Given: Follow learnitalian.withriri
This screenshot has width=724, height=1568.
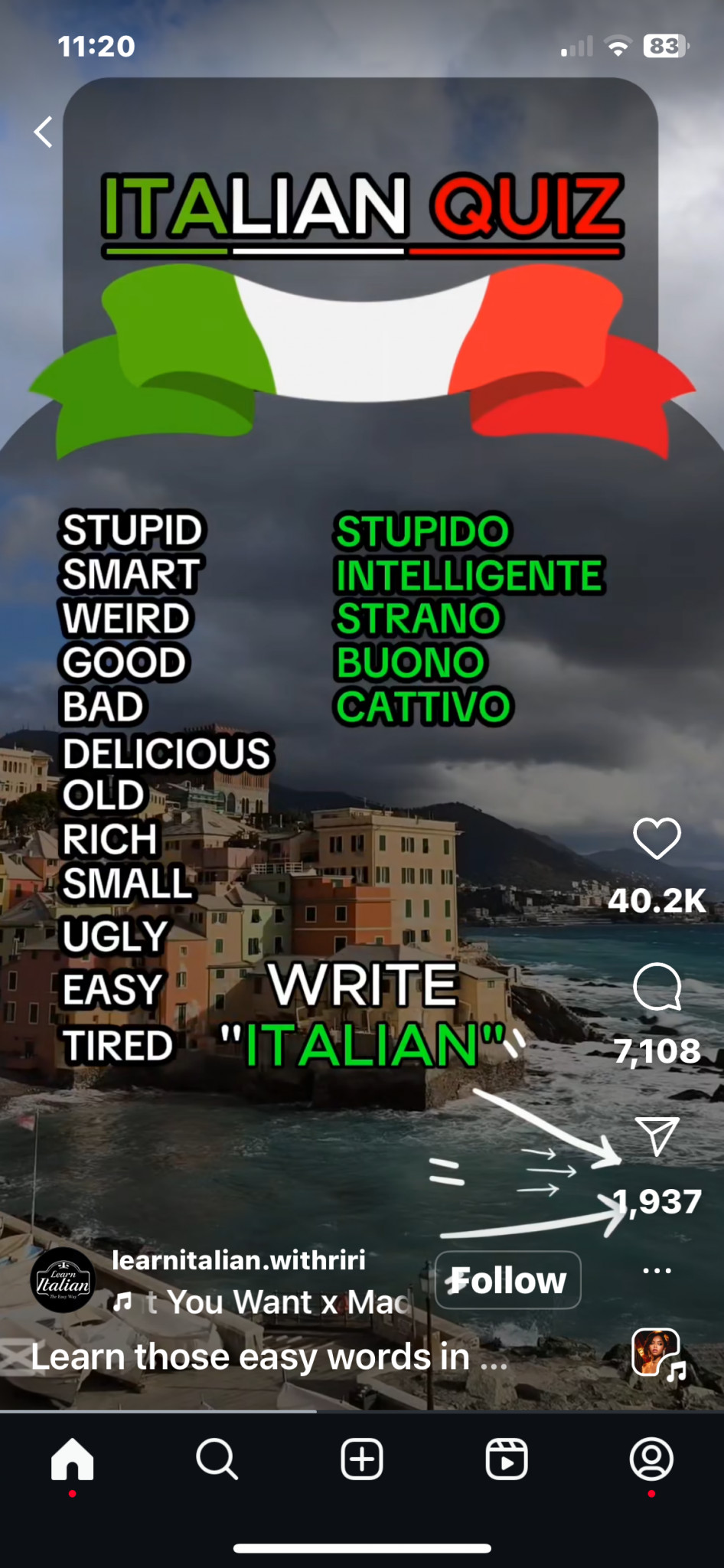Looking at the screenshot, I should point(507,1280).
